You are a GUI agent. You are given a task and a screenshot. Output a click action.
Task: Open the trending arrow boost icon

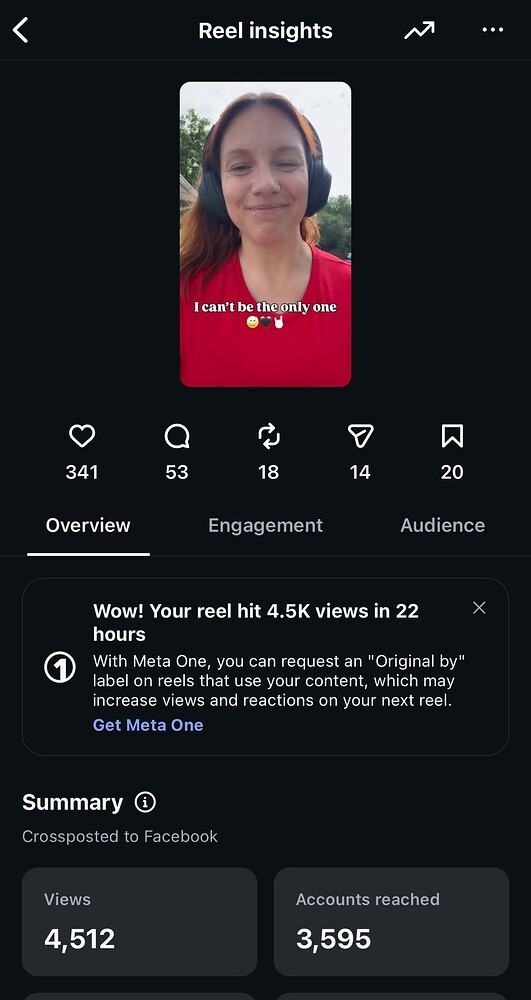click(x=419, y=30)
